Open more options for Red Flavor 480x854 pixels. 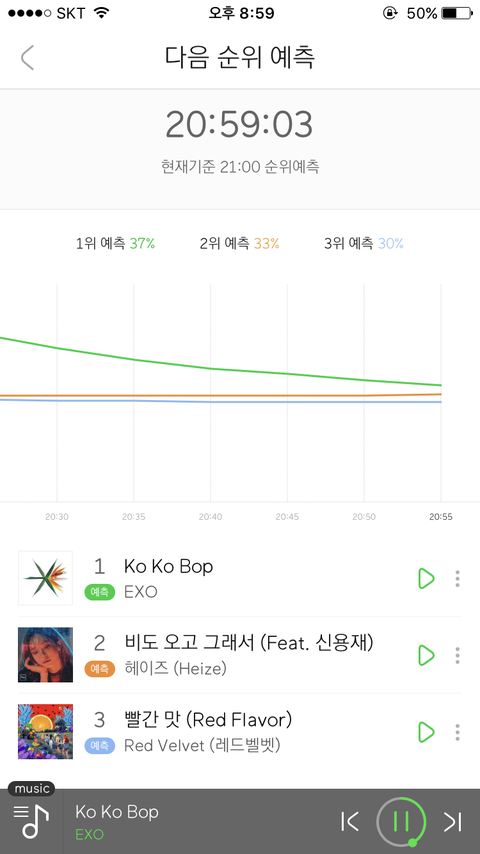click(458, 732)
